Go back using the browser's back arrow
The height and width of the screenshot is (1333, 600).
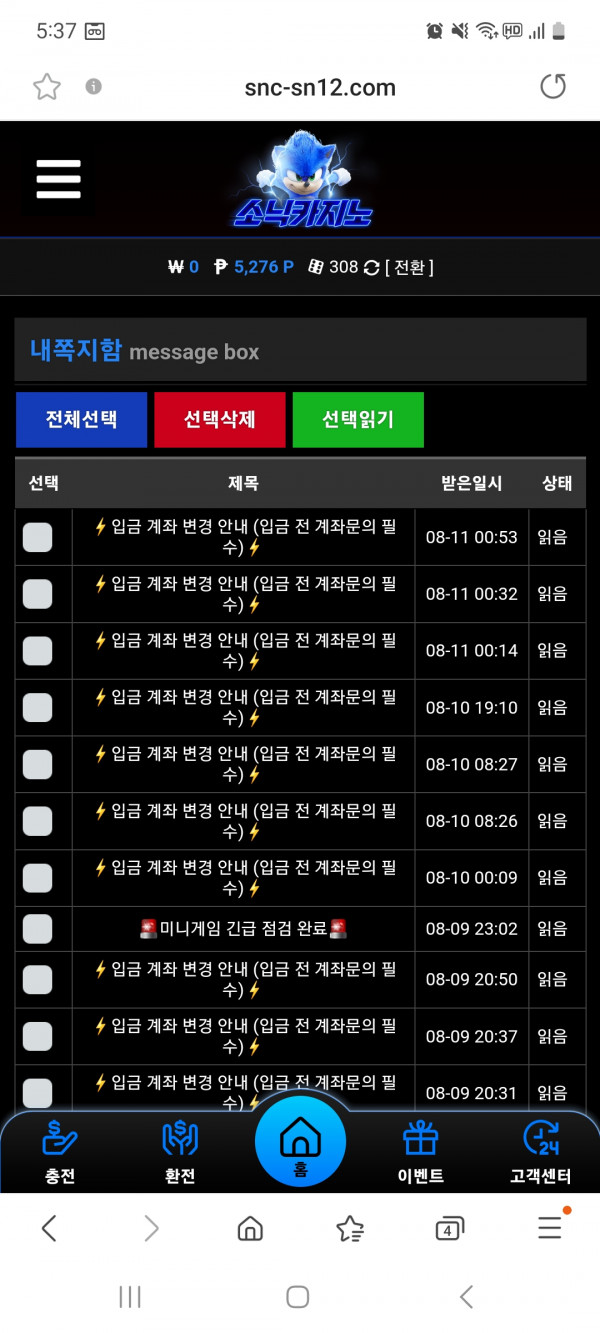pyautogui.click(x=49, y=1229)
